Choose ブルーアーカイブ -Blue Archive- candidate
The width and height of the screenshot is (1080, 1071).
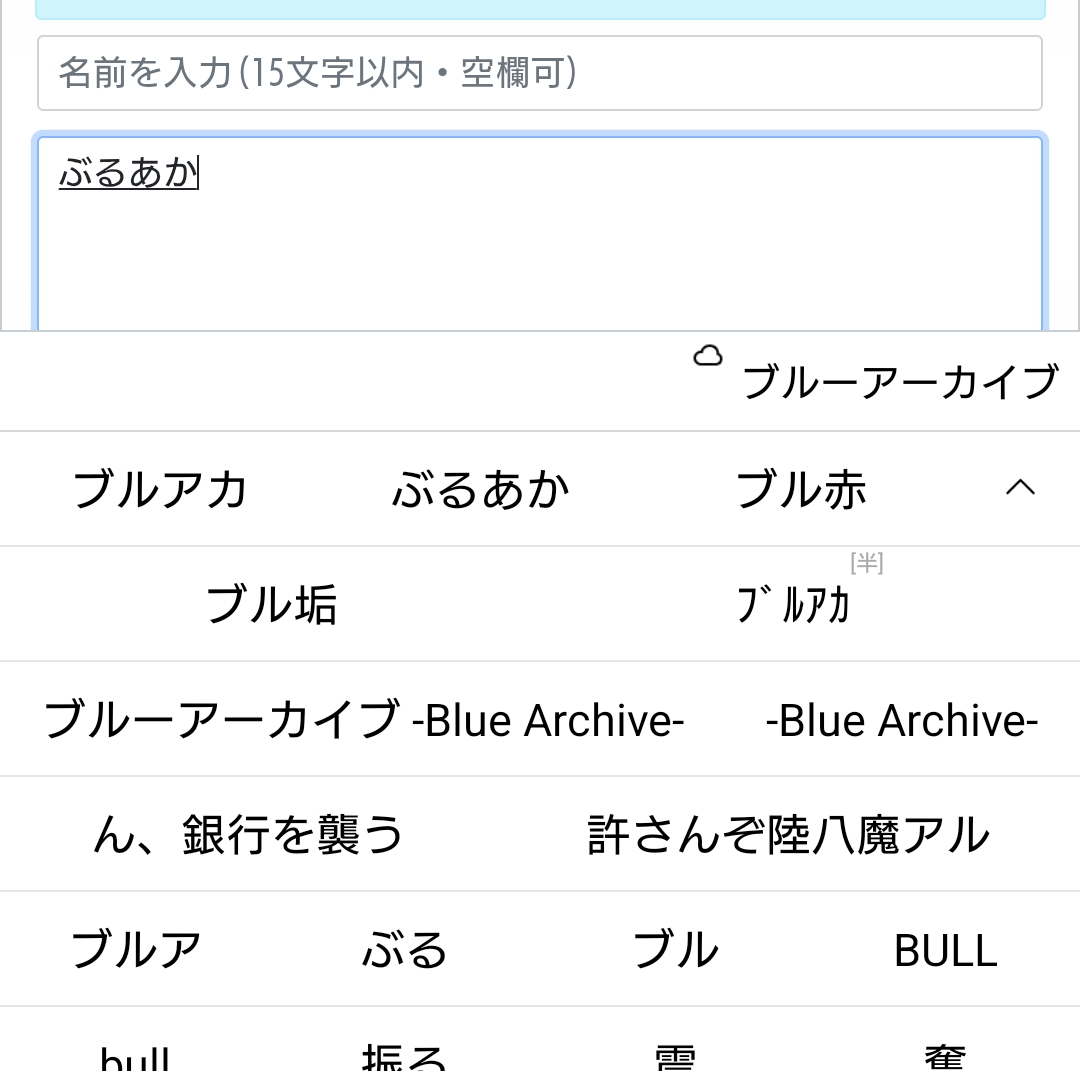tap(364, 720)
